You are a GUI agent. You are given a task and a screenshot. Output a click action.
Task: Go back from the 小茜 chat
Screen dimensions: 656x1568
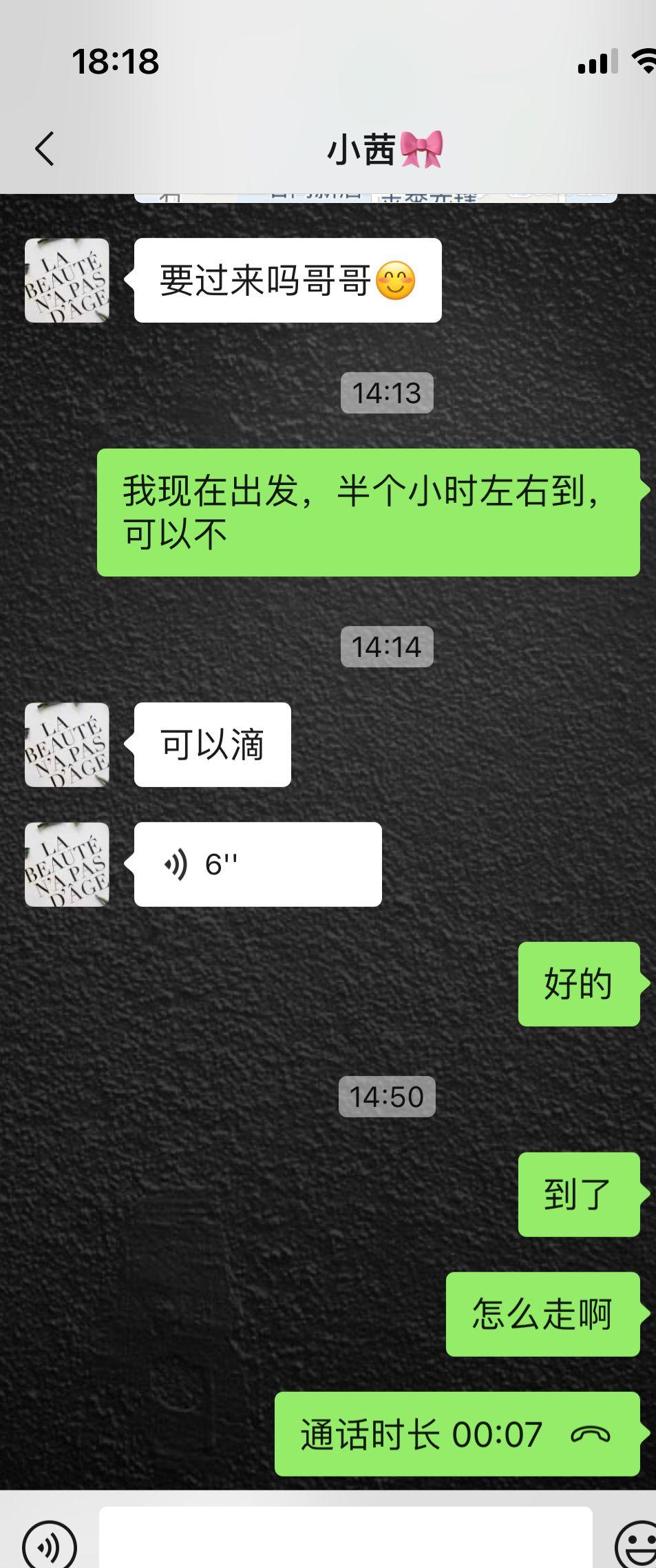click(45, 149)
